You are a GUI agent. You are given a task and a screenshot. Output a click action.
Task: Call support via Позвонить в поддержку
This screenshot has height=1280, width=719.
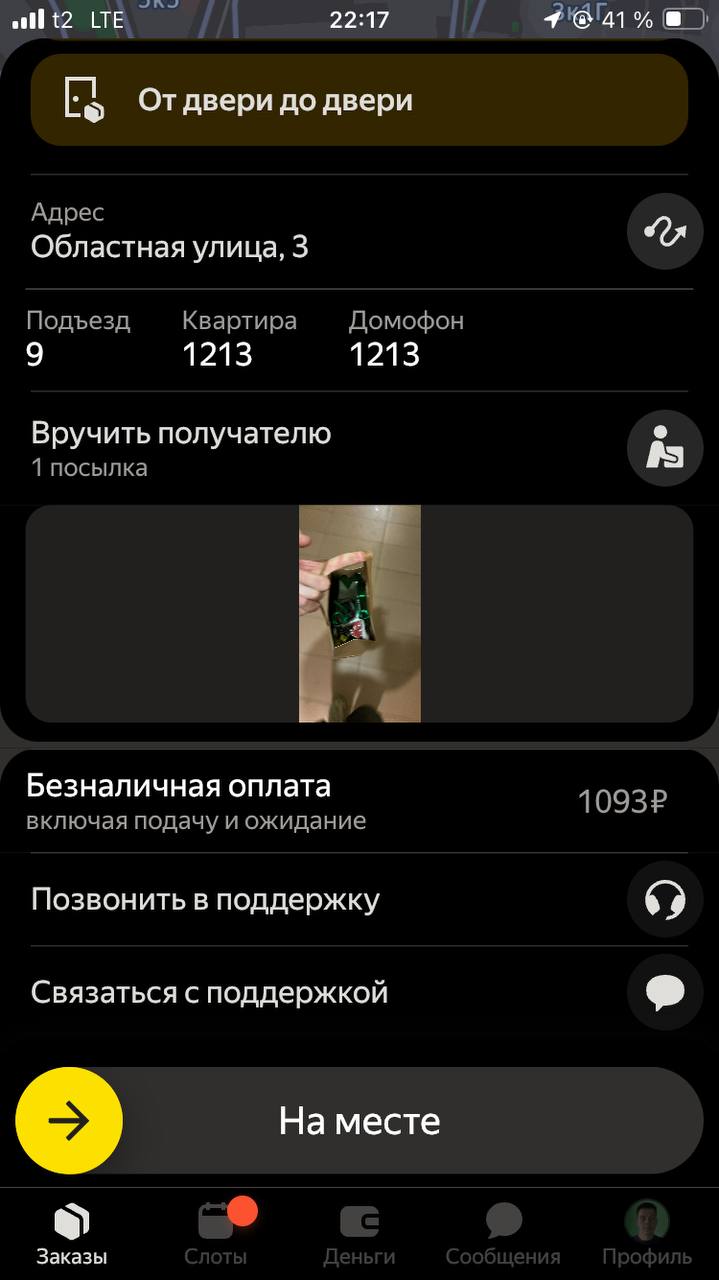click(x=665, y=899)
